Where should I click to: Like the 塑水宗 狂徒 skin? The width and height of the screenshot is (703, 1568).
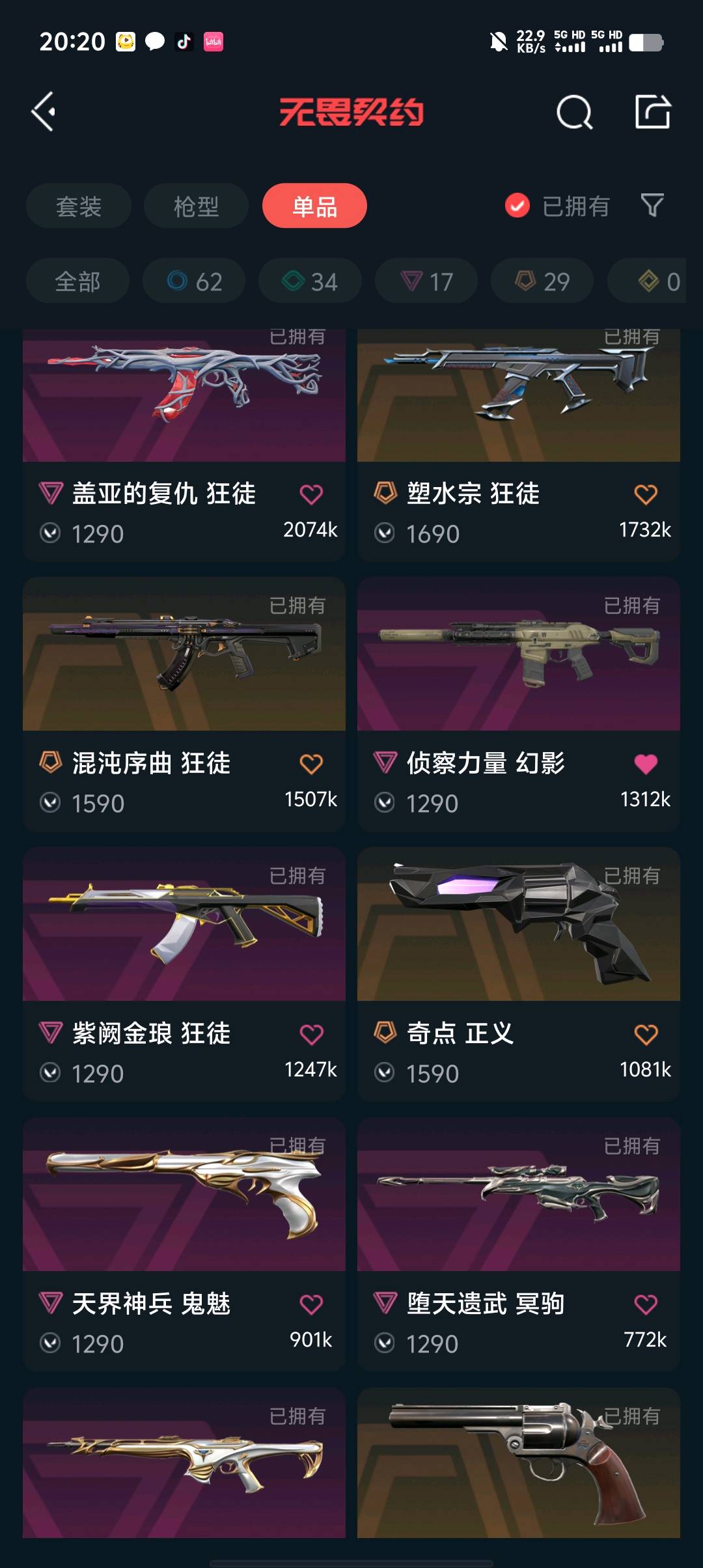(646, 494)
